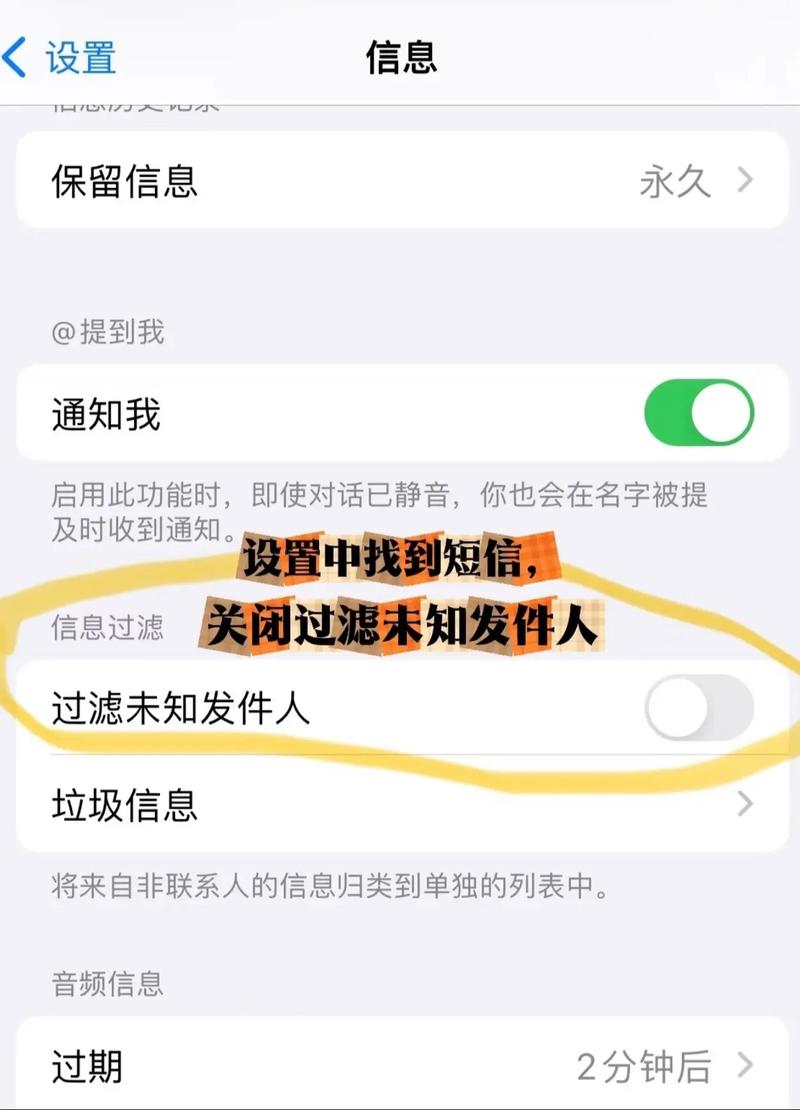
Task: Open the 保留信息 setting
Action: tap(400, 181)
